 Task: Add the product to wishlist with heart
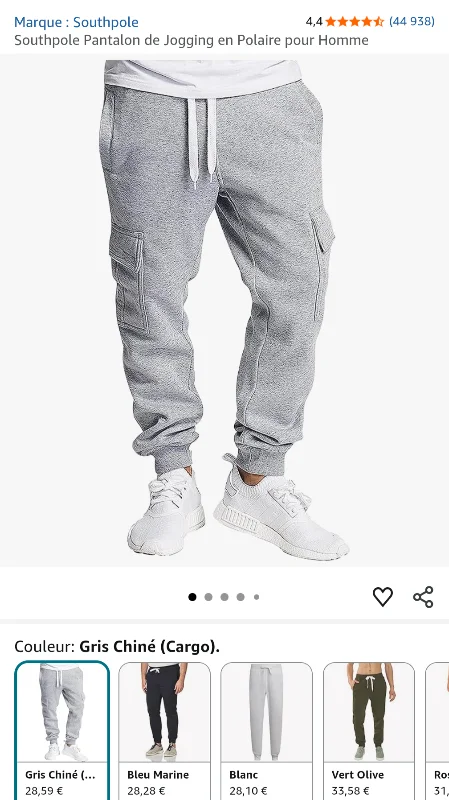coord(383,596)
